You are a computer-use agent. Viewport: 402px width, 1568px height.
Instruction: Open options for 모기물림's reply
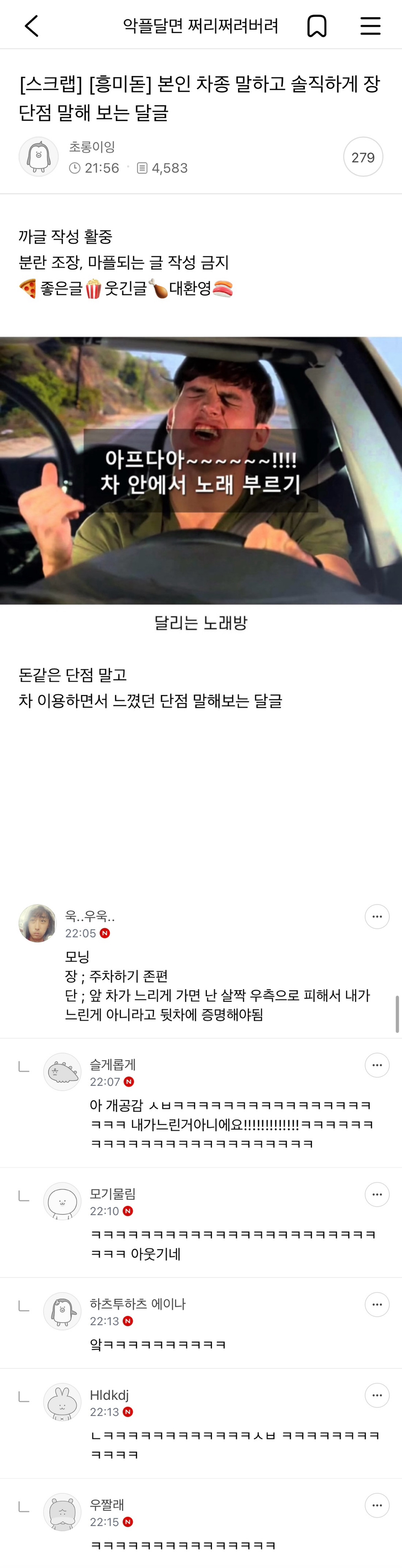(376, 1195)
